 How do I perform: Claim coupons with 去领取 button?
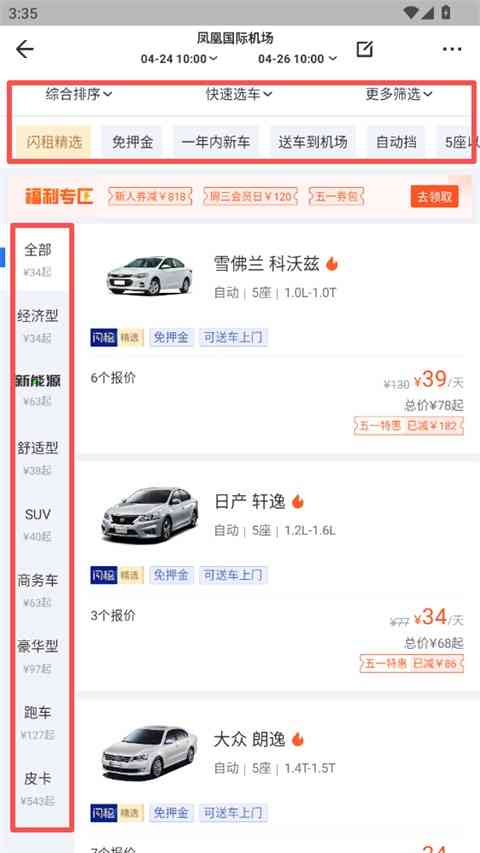434,196
